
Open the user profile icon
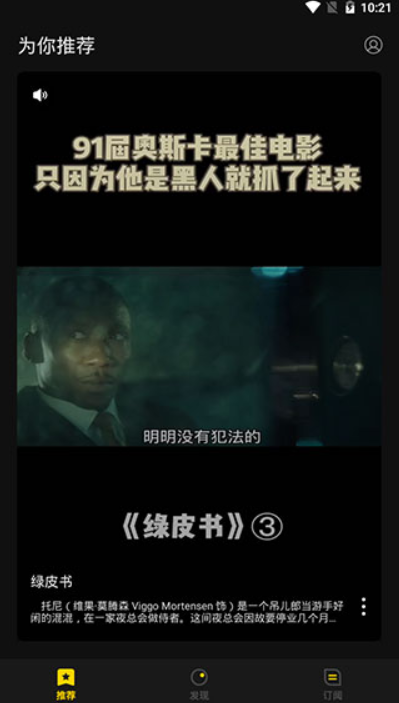coord(373,45)
